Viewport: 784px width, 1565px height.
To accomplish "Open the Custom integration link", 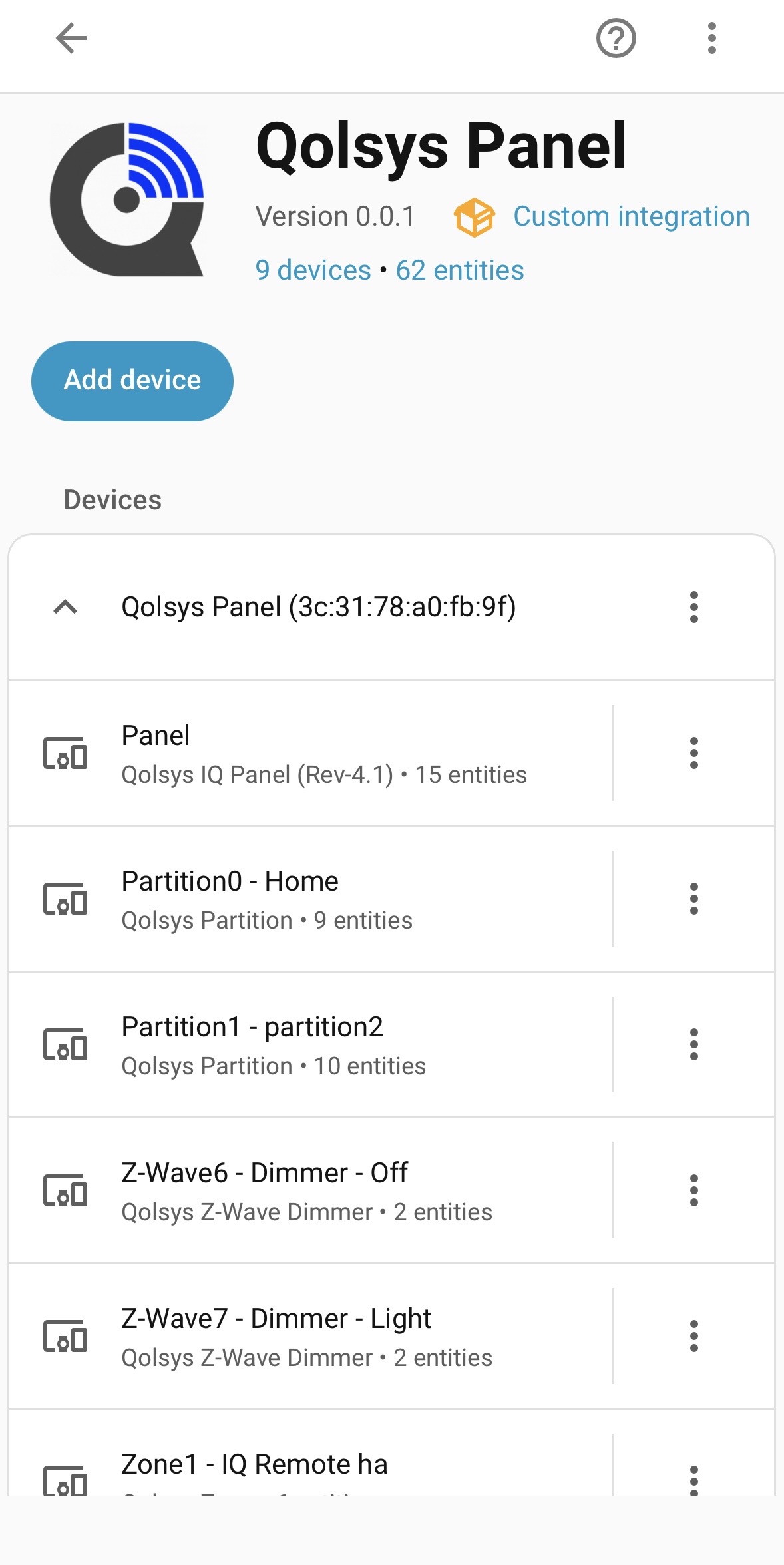I will coord(631,217).
